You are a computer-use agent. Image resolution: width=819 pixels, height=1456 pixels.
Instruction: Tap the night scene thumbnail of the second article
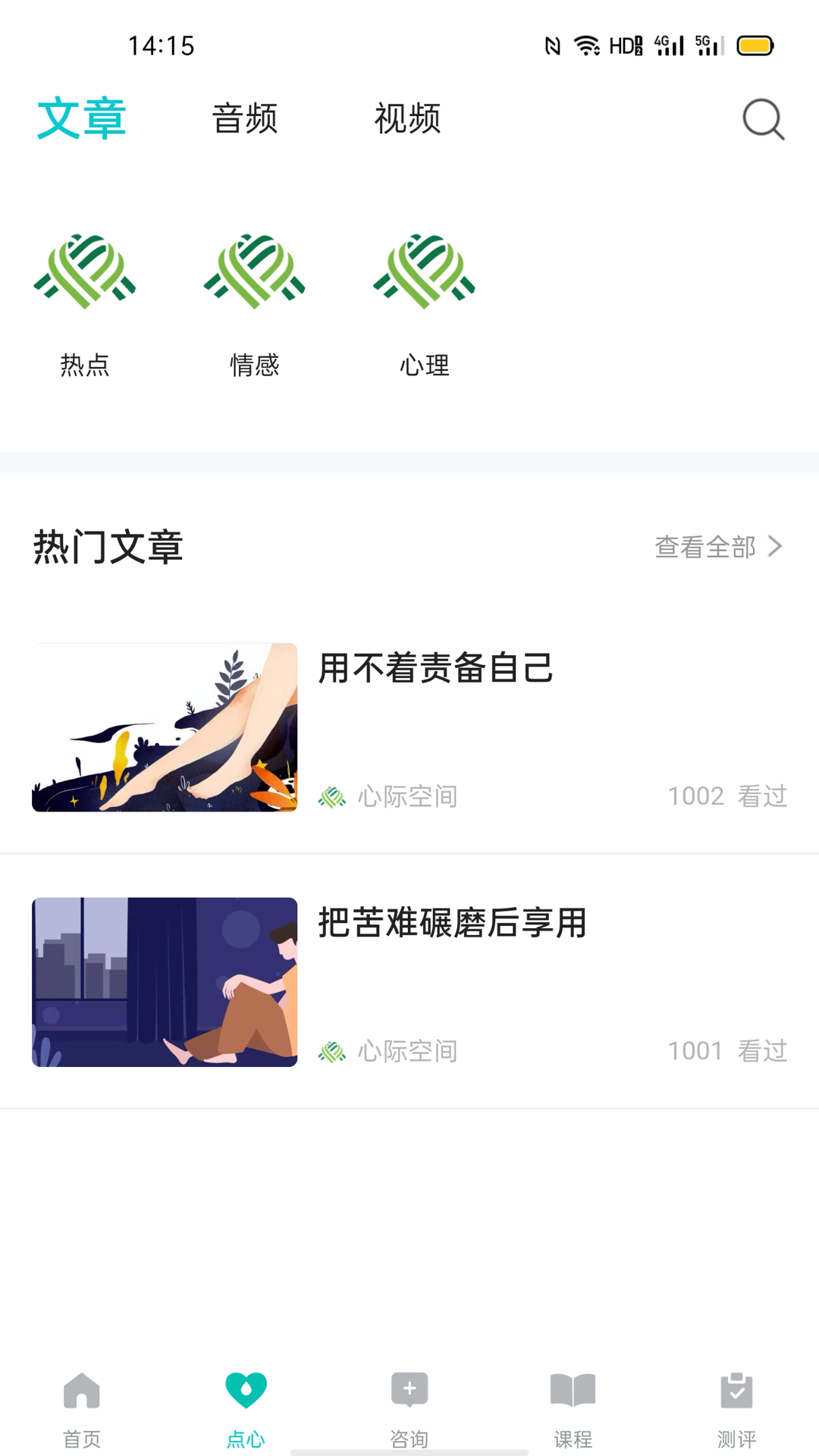click(x=164, y=984)
